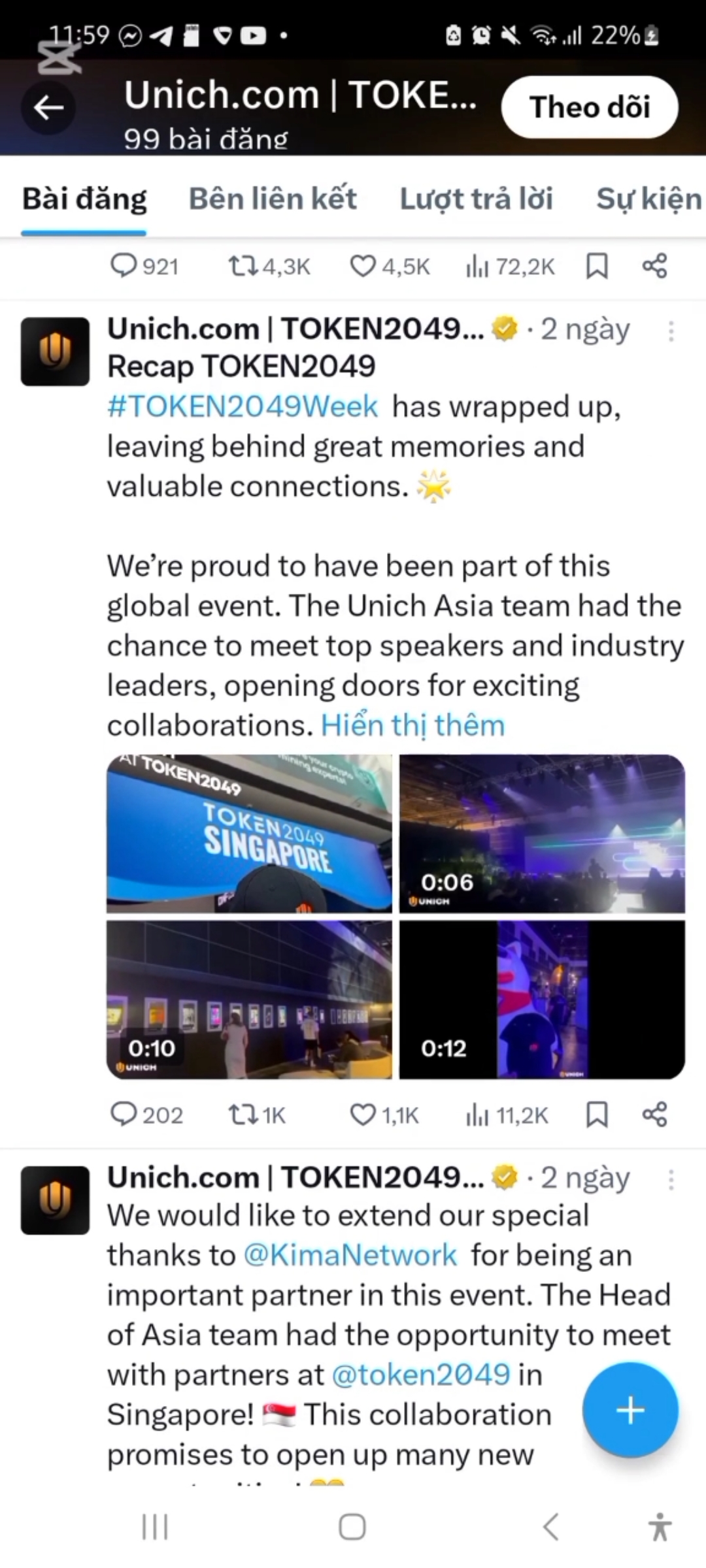Go back using the arrow in the header
This screenshot has width=706, height=1568.
[x=48, y=108]
